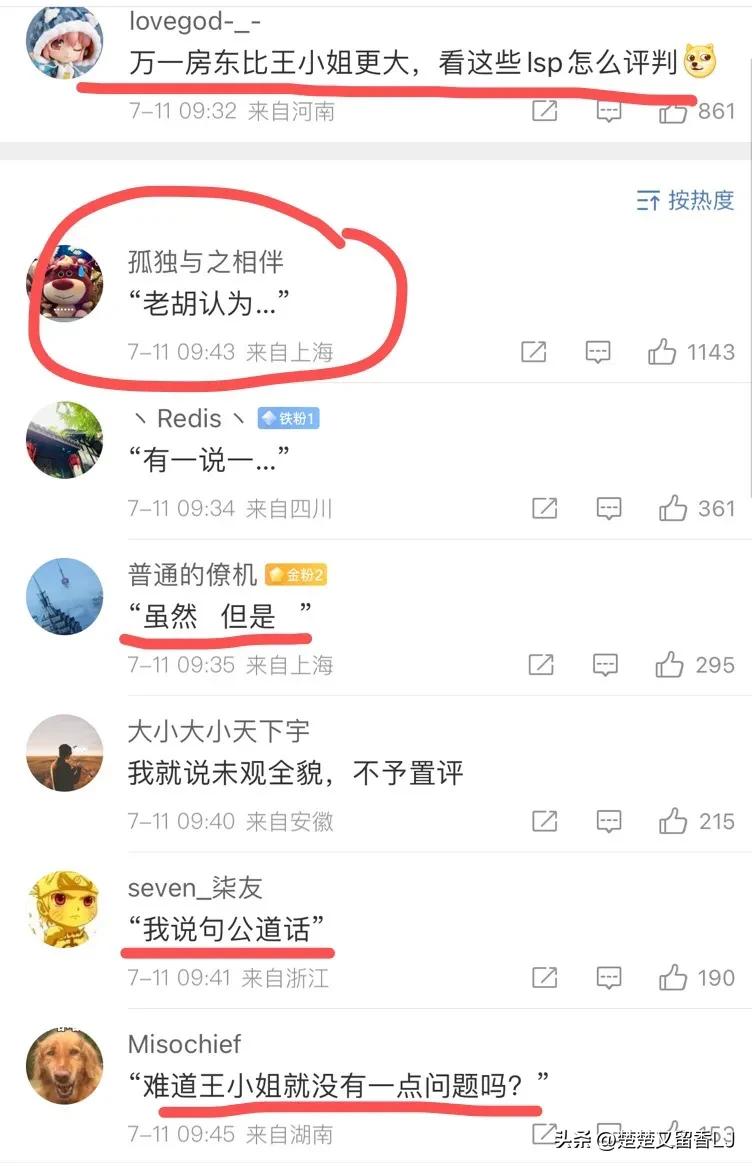752x1166 pixels.
Task: Click the comment icon on Redis's reply
Action: (x=608, y=508)
